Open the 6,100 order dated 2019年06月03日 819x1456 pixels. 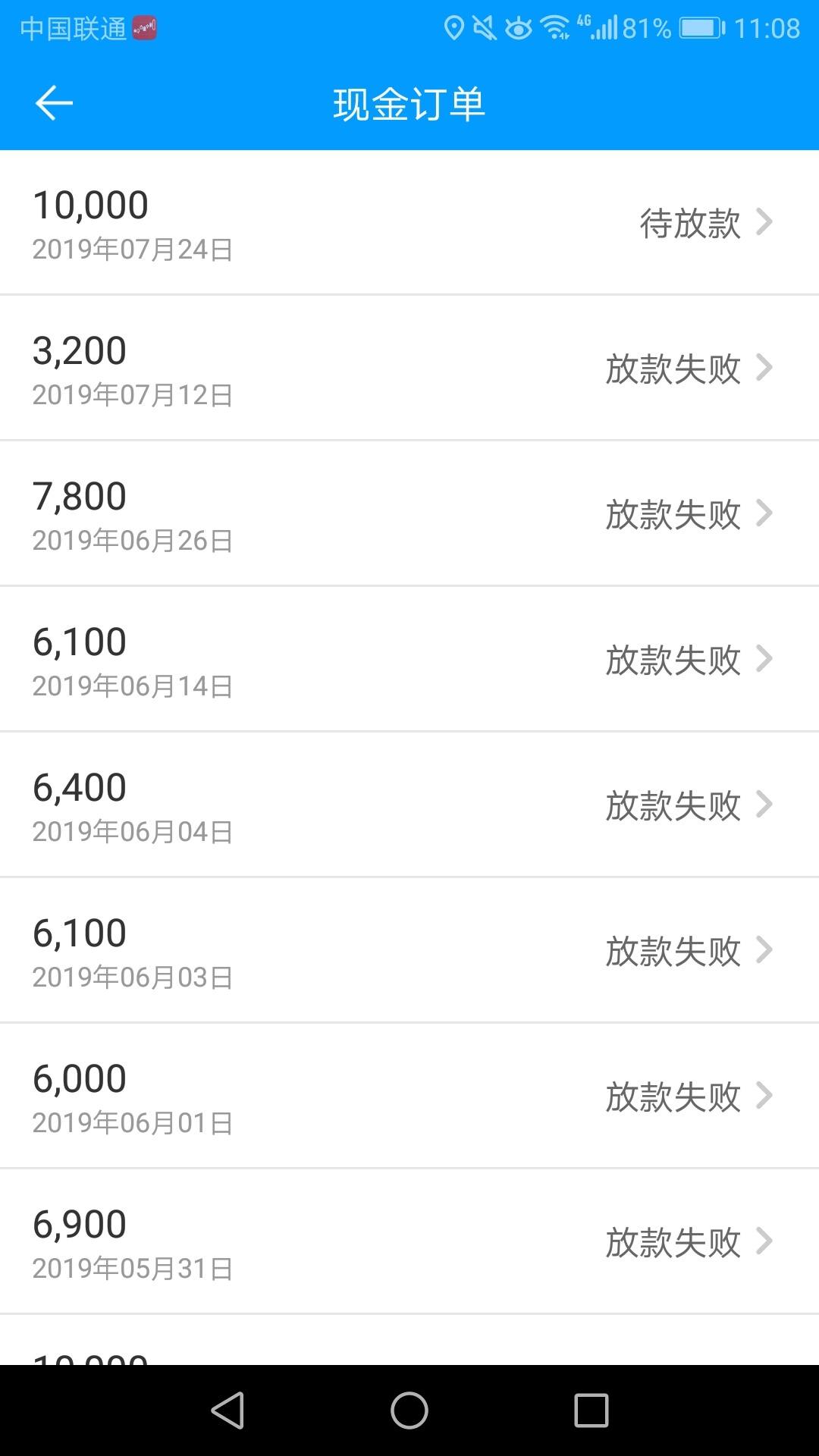[409, 950]
